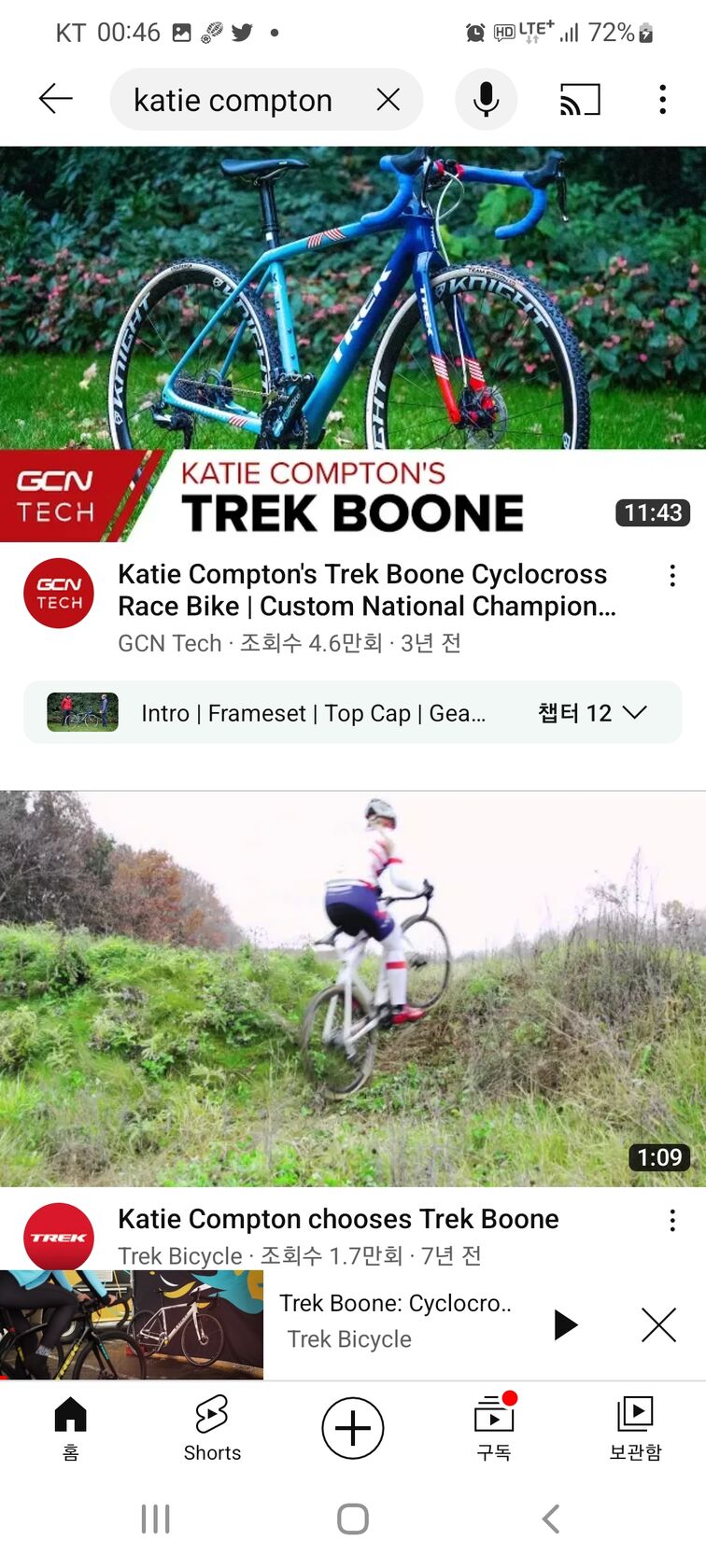706x1568 pixels.
Task: Resume playback in the Trek Boone miniplayer
Action: (565, 1324)
